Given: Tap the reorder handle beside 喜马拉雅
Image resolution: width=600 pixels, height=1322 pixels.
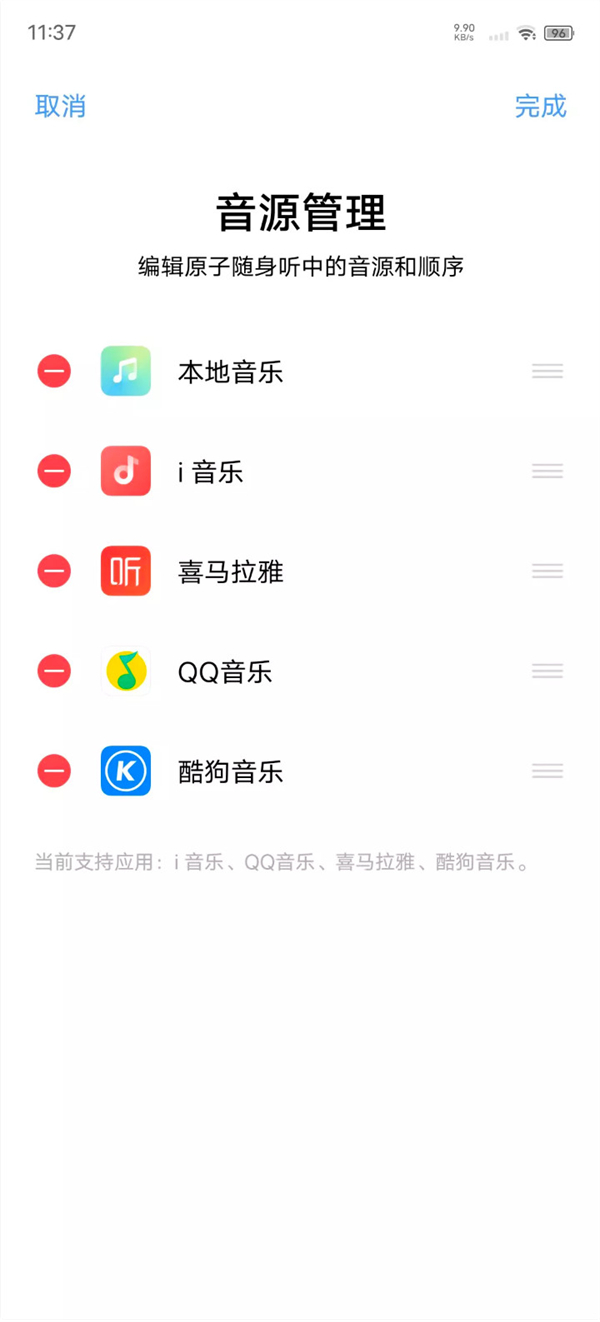Looking at the screenshot, I should (x=547, y=571).
